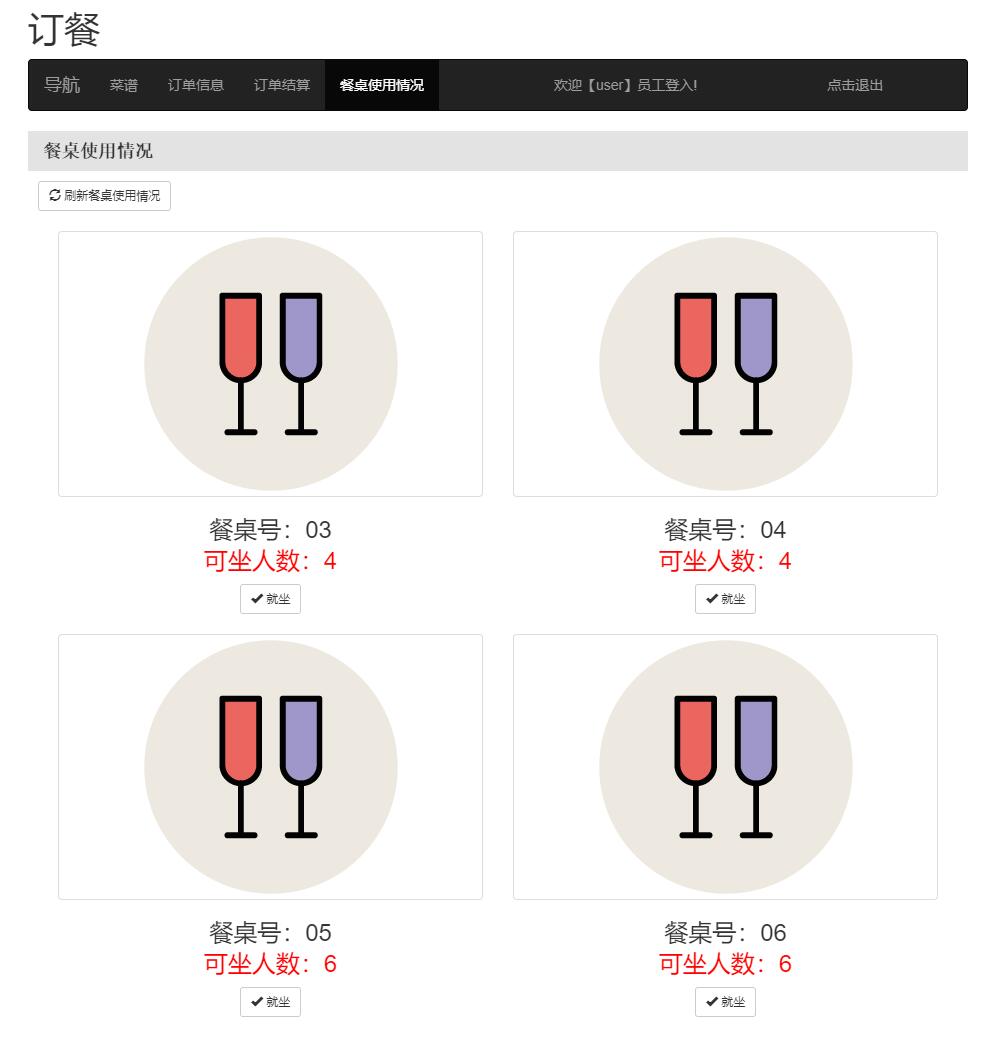
Task: Sit at table 06 using 就坐
Action: [x=725, y=1002]
